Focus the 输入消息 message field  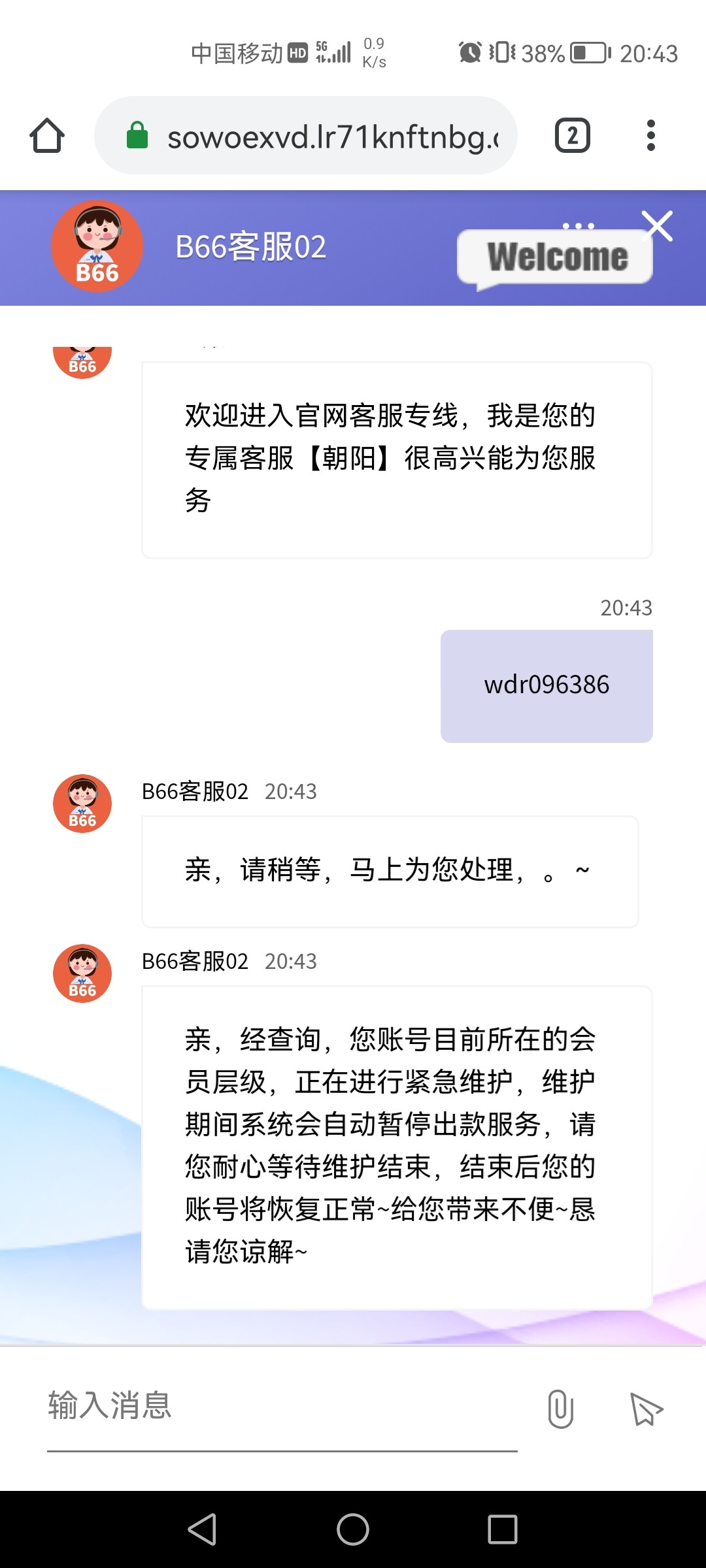(281, 1406)
